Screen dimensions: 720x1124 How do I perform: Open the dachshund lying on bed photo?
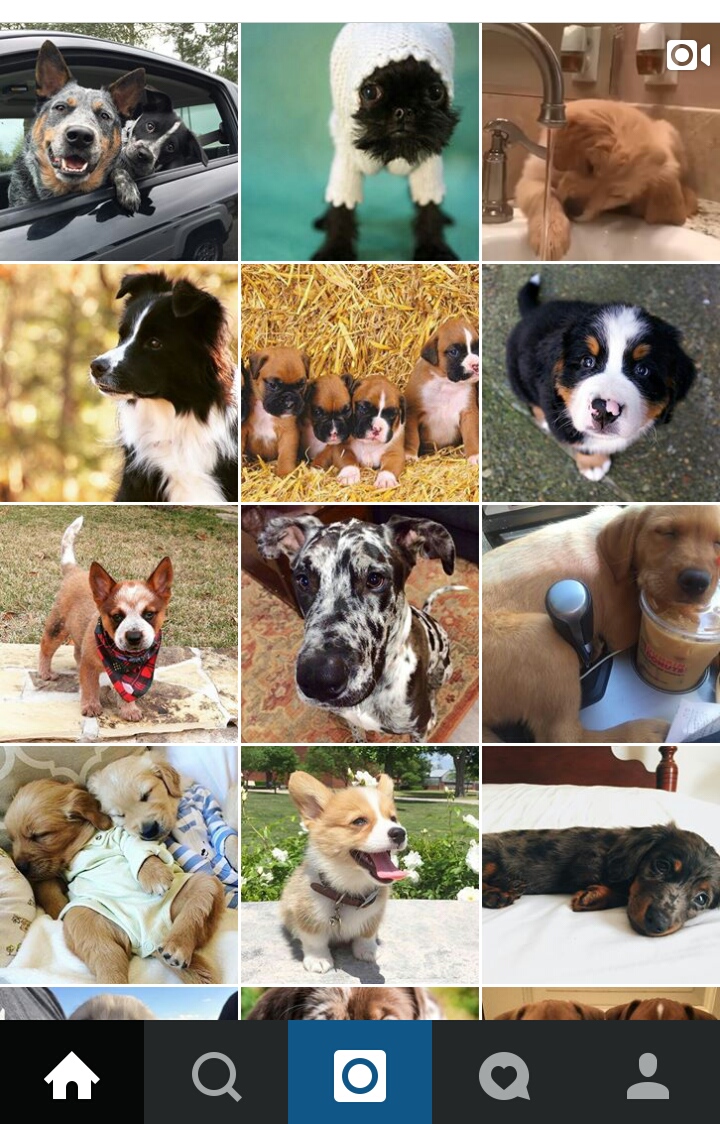(x=600, y=865)
